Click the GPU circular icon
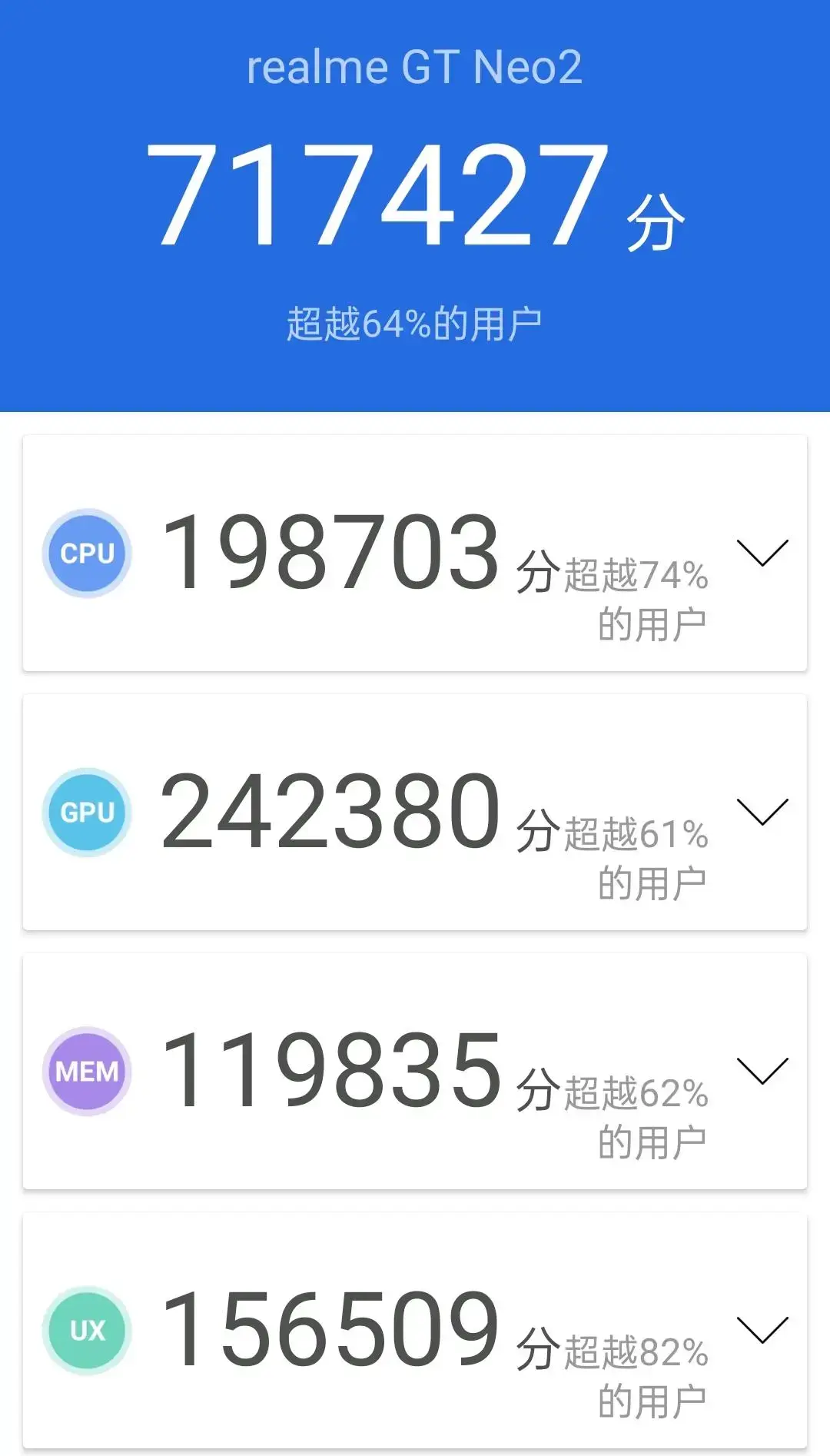This screenshot has height=1456, width=830. [86, 811]
